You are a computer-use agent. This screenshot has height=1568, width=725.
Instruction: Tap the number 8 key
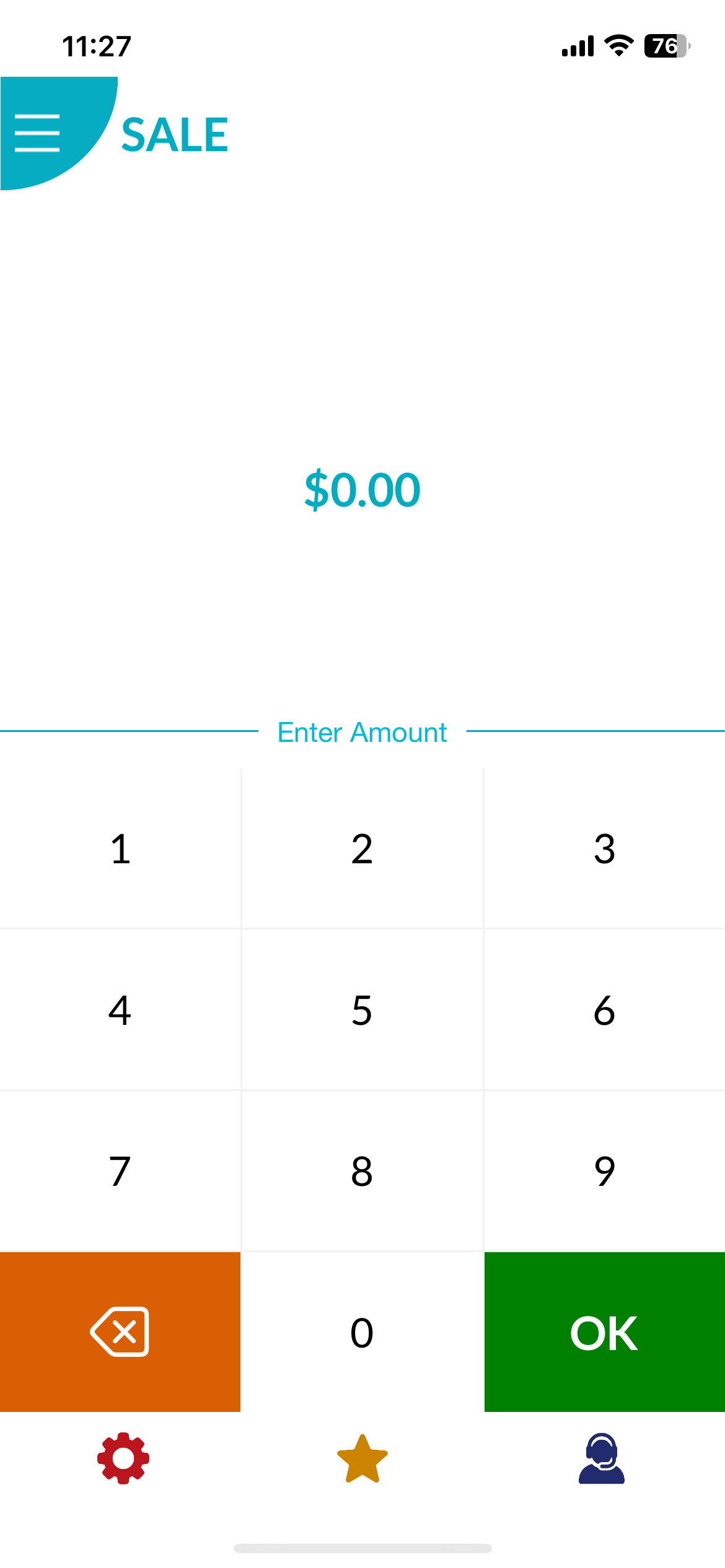pyautogui.click(x=362, y=1171)
